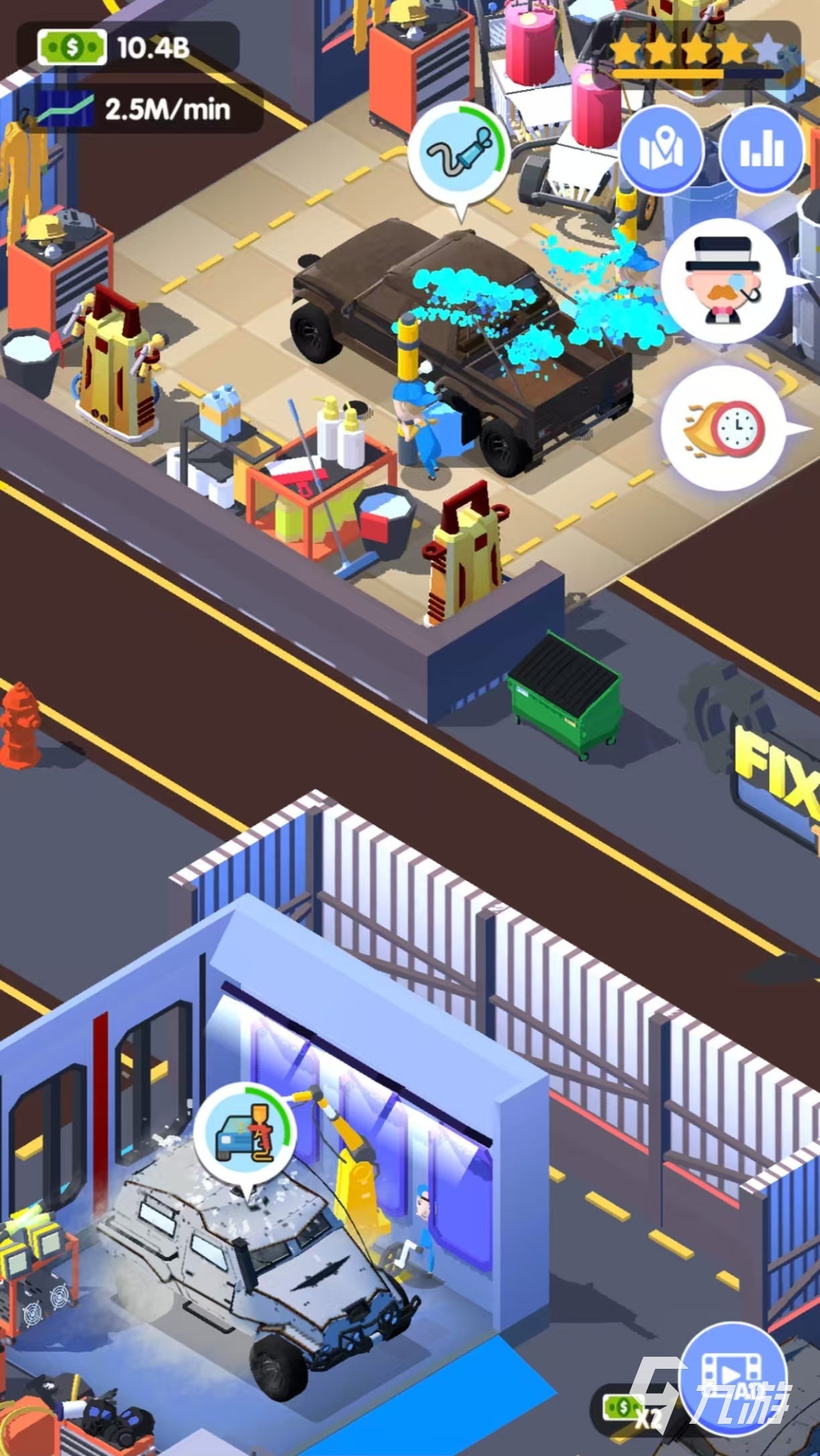Open the map button

(660, 150)
